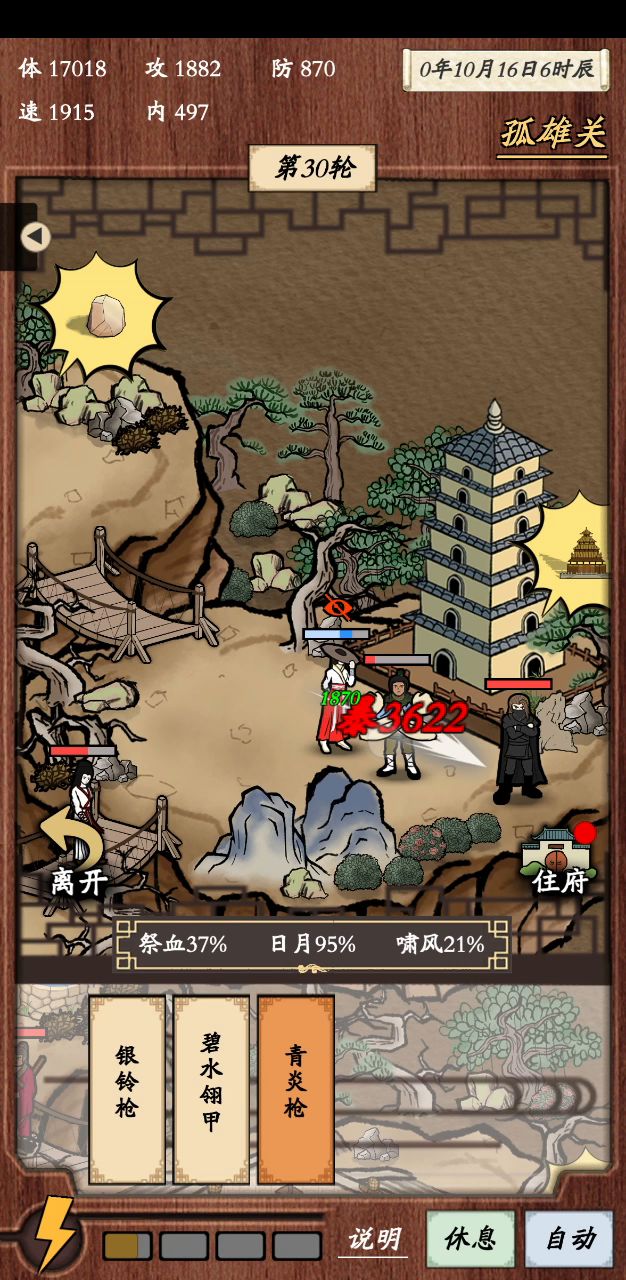Tap the 休息 rest button
Image resolution: width=626 pixels, height=1280 pixels.
[470, 1239]
